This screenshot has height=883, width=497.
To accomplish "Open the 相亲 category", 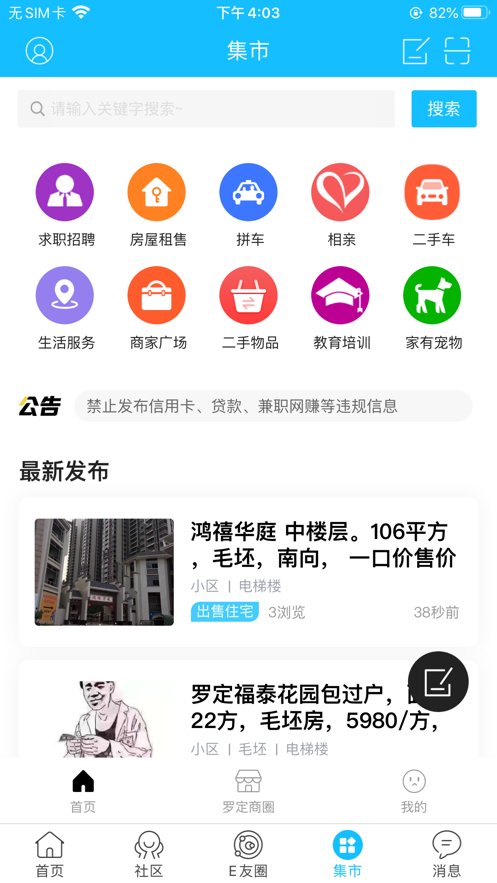I will (x=341, y=206).
